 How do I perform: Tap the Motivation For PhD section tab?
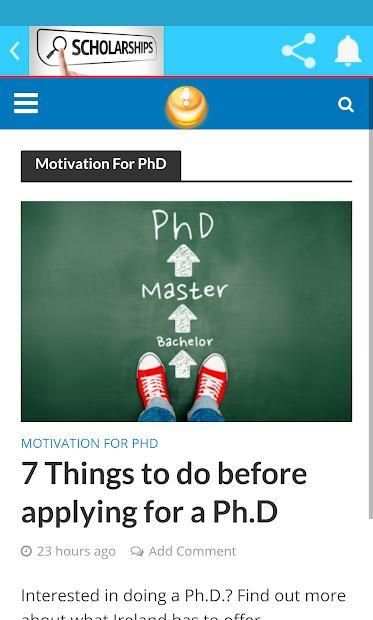pos(101,164)
